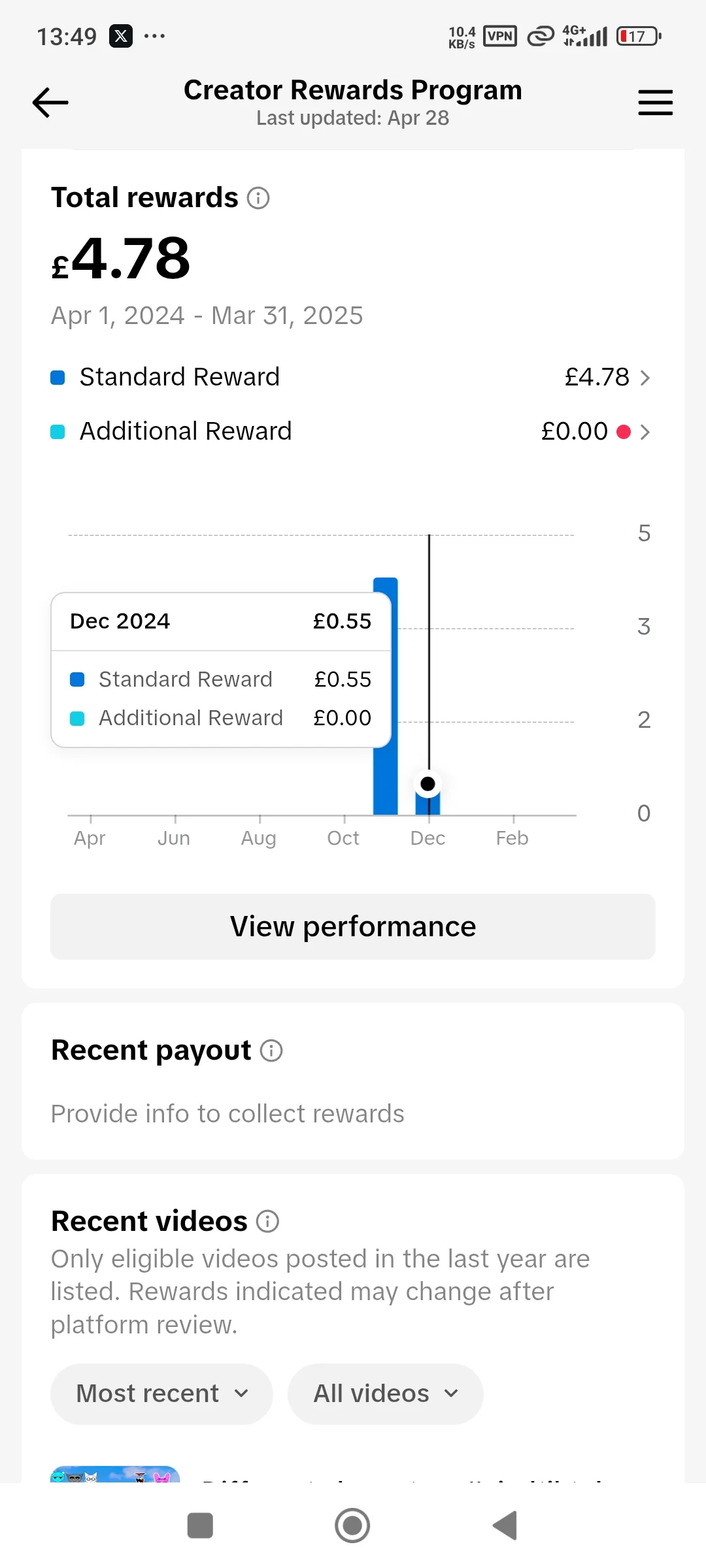Select the tallest bar in the rewards chart

[385, 696]
